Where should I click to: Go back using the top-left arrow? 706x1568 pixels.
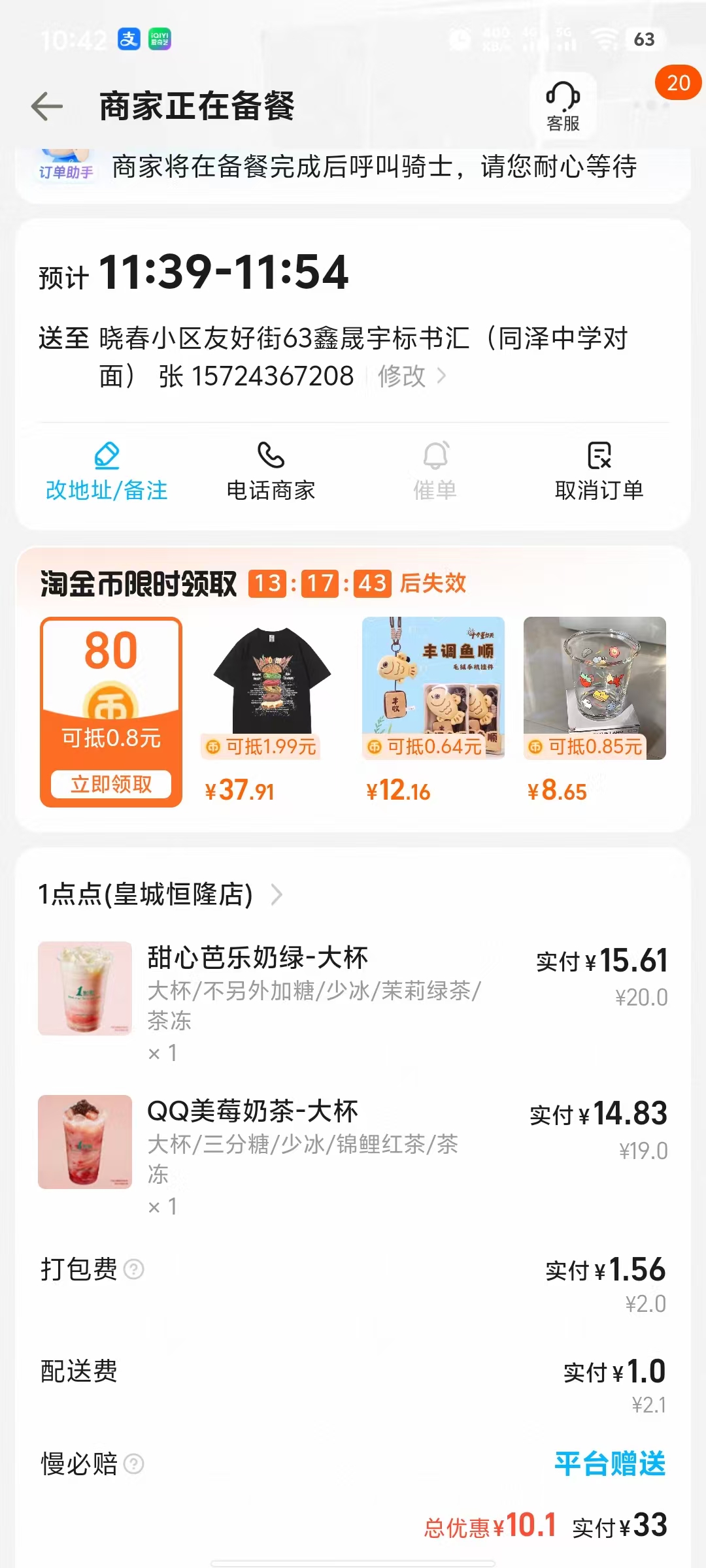tap(47, 106)
